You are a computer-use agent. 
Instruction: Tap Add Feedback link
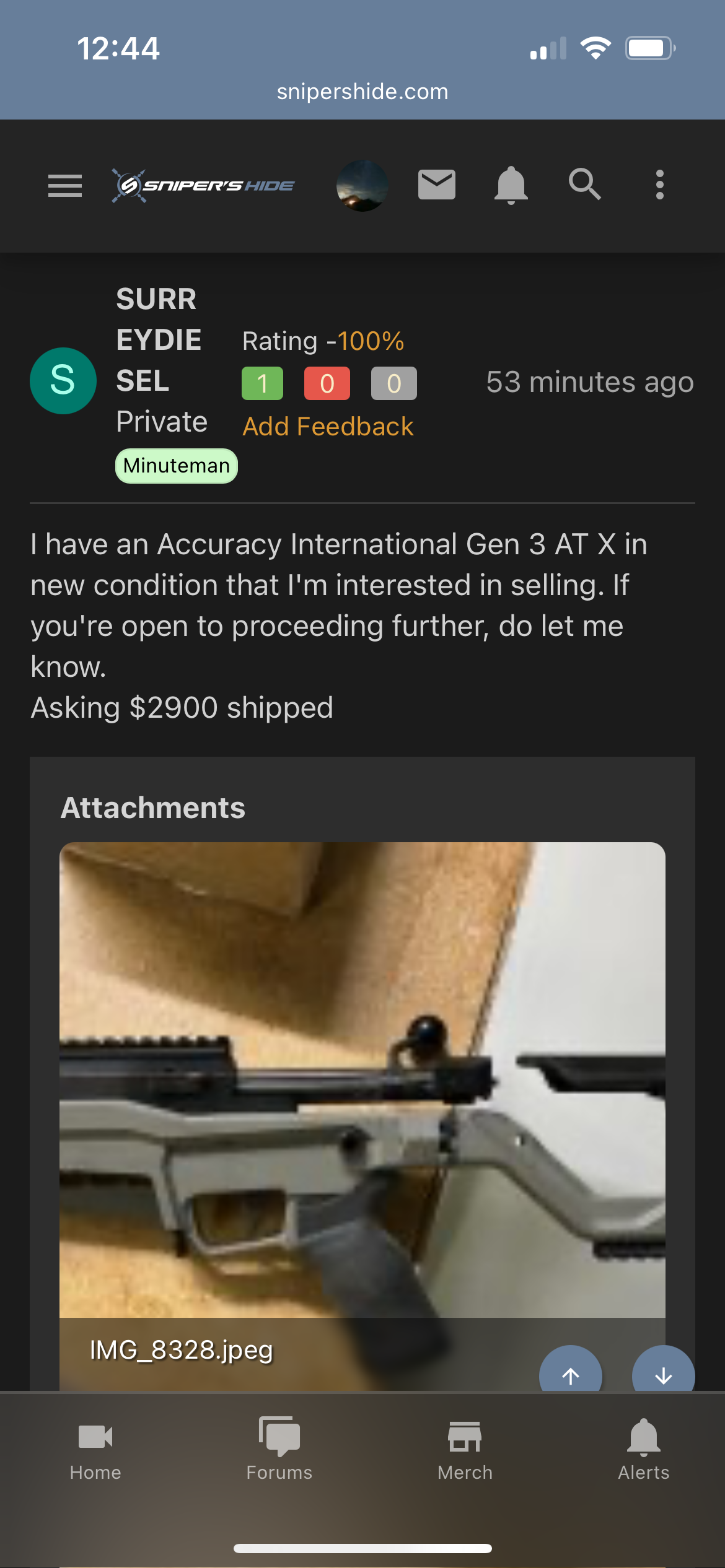click(328, 426)
